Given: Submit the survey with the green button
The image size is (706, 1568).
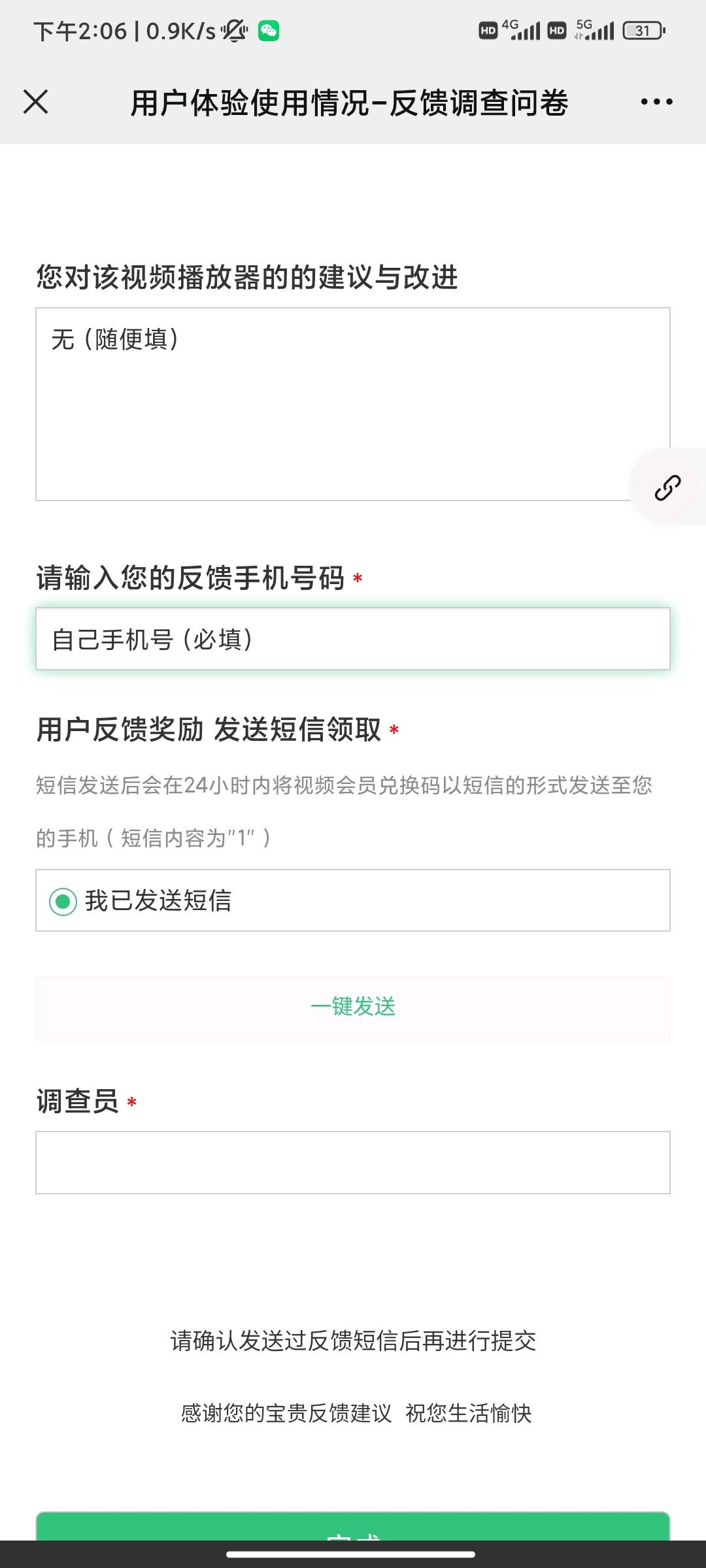Looking at the screenshot, I should 353,1526.
